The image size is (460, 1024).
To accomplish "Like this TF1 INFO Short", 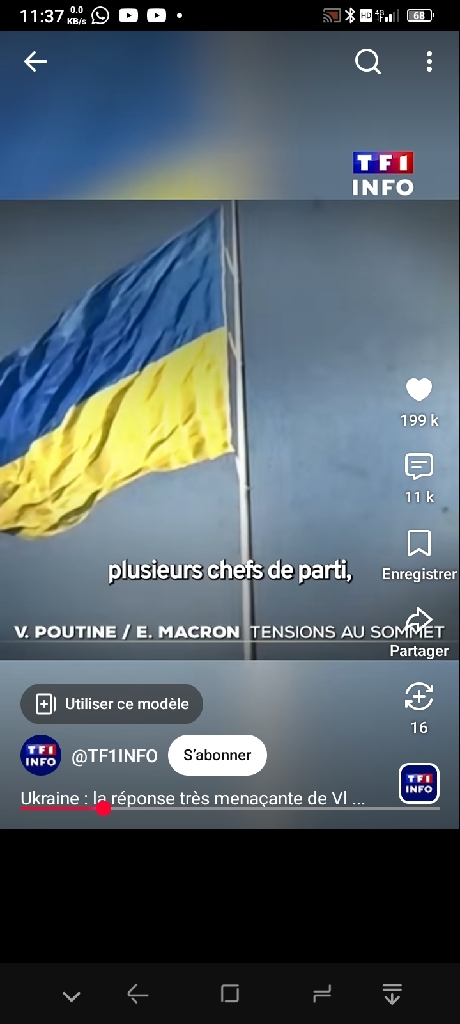I will pyautogui.click(x=419, y=390).
